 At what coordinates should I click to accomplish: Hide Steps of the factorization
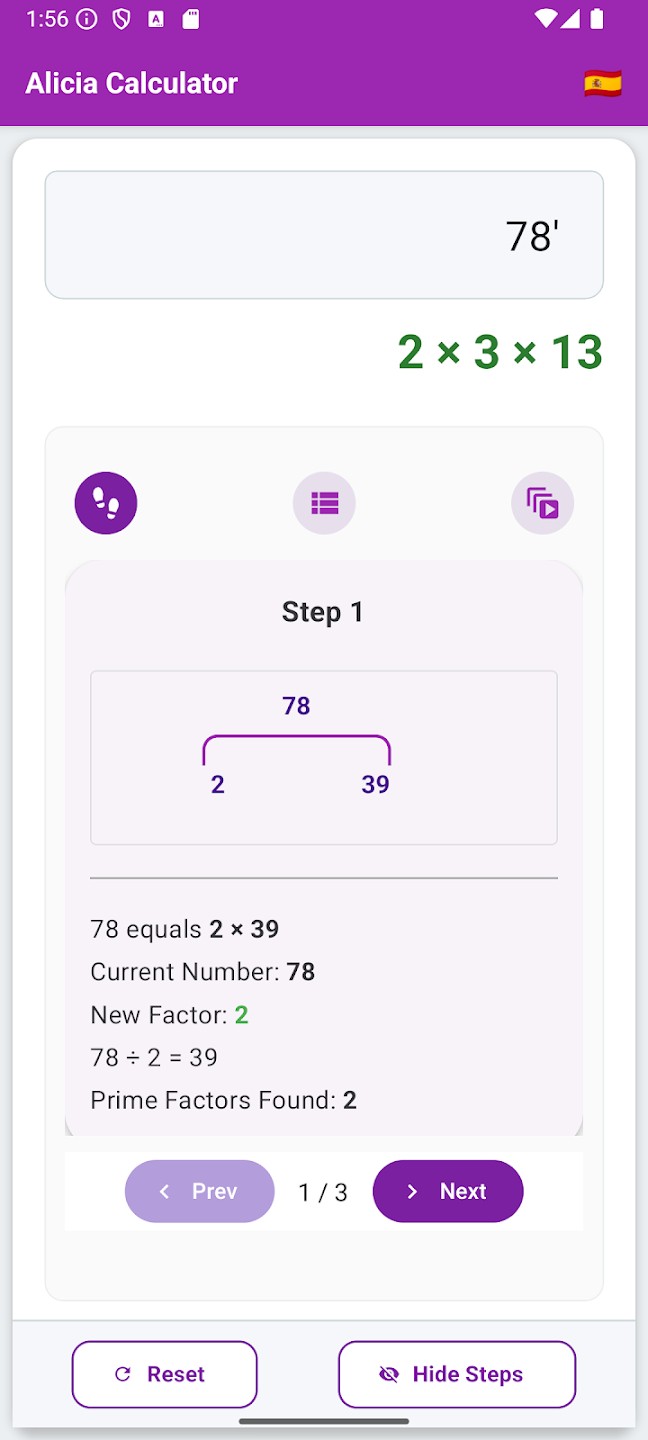pyautogui.click(x=456, y=1374)
